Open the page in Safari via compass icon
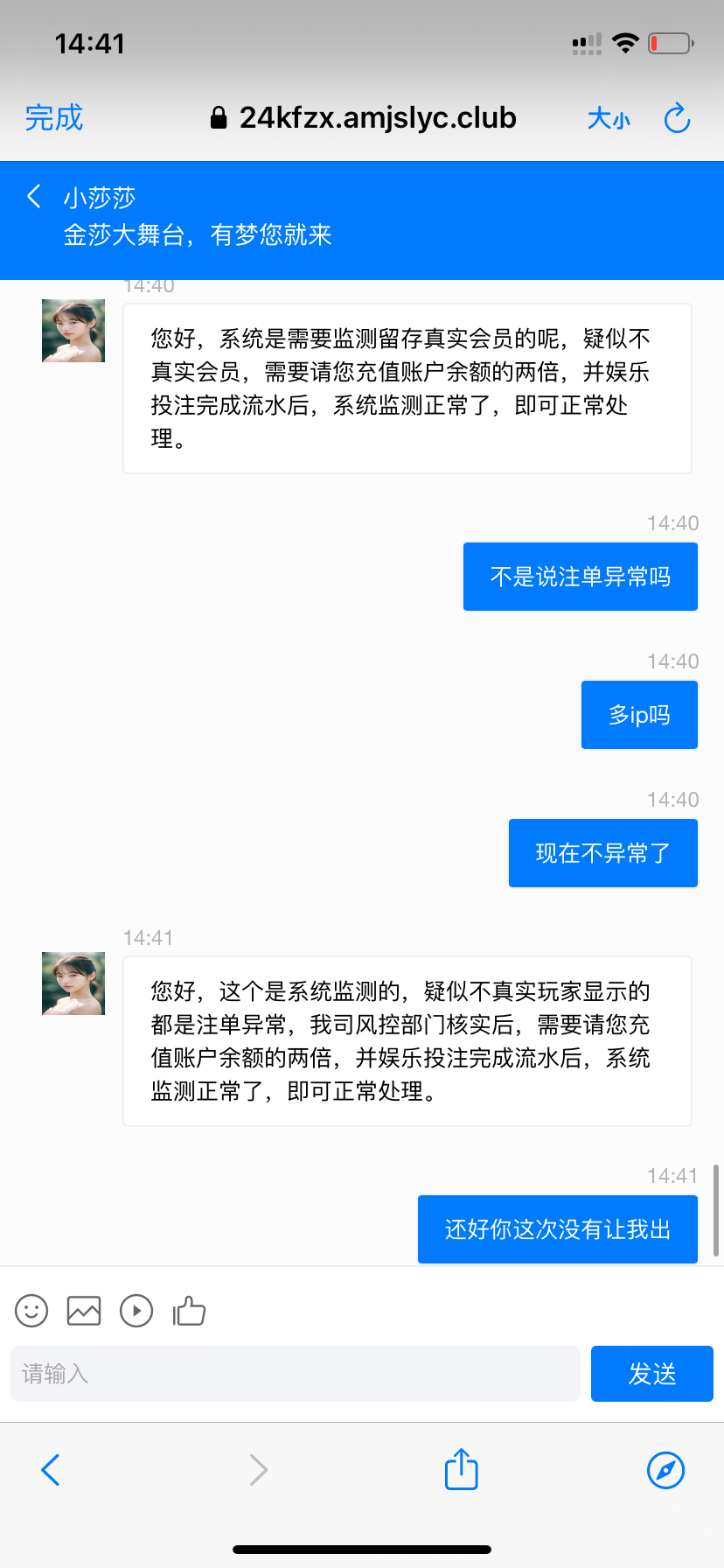Image resolution: width=724 pixels, height=1568 pixels. pyautogui.click(x=665, y=1470)
